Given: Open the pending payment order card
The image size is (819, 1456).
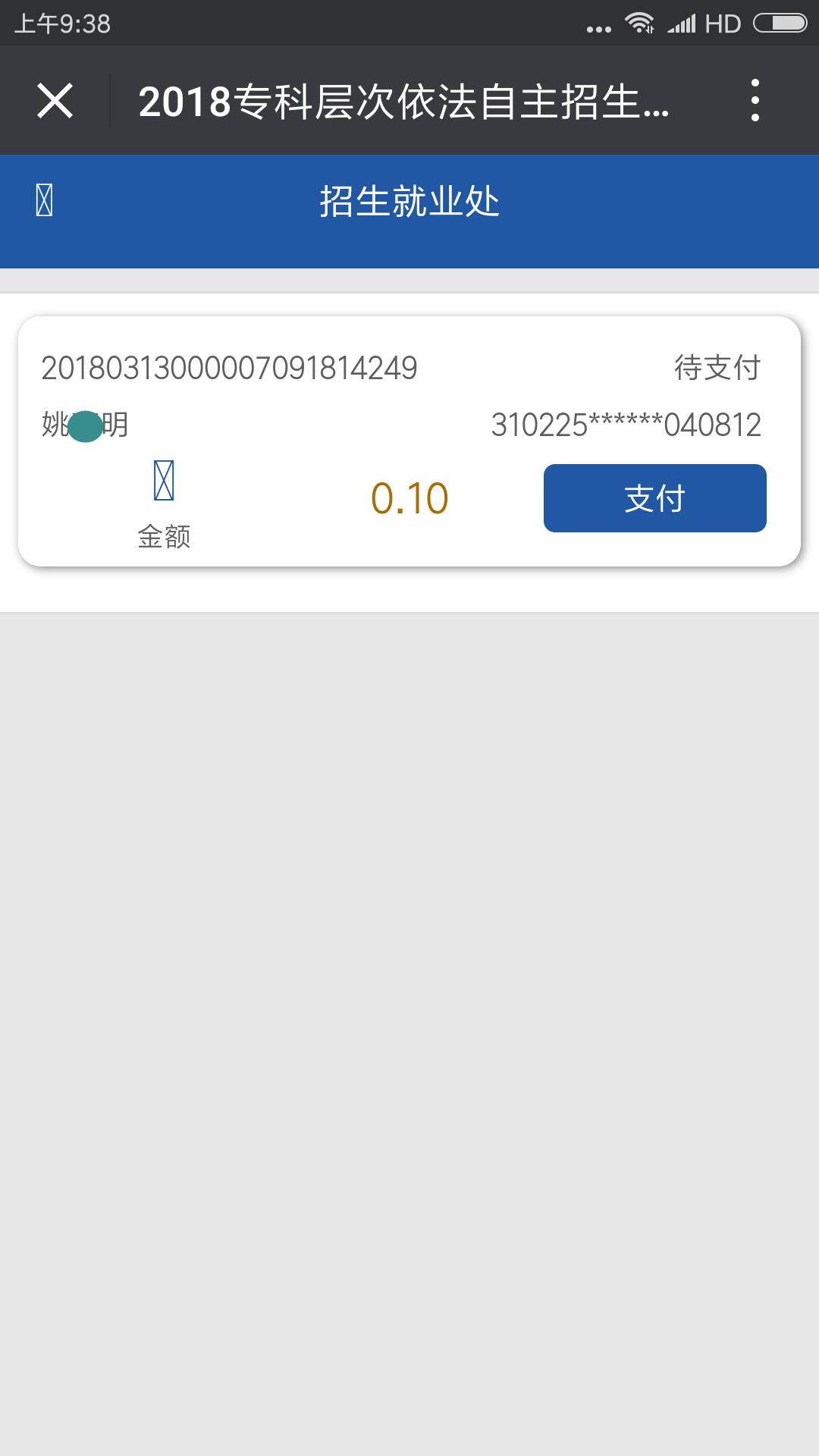Looking at the screenshot, I should (409, 441).
